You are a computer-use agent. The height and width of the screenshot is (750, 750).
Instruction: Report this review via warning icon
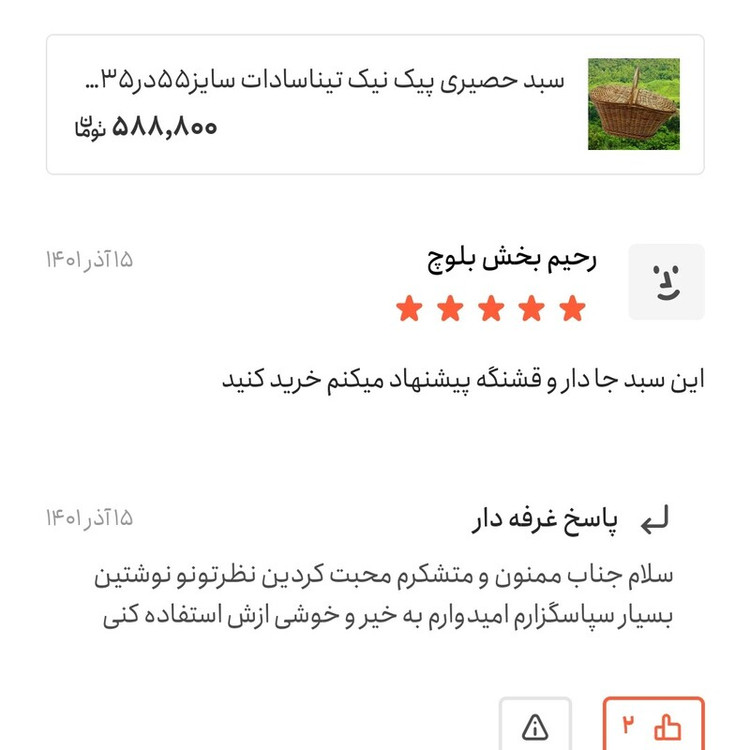[535, 726]
